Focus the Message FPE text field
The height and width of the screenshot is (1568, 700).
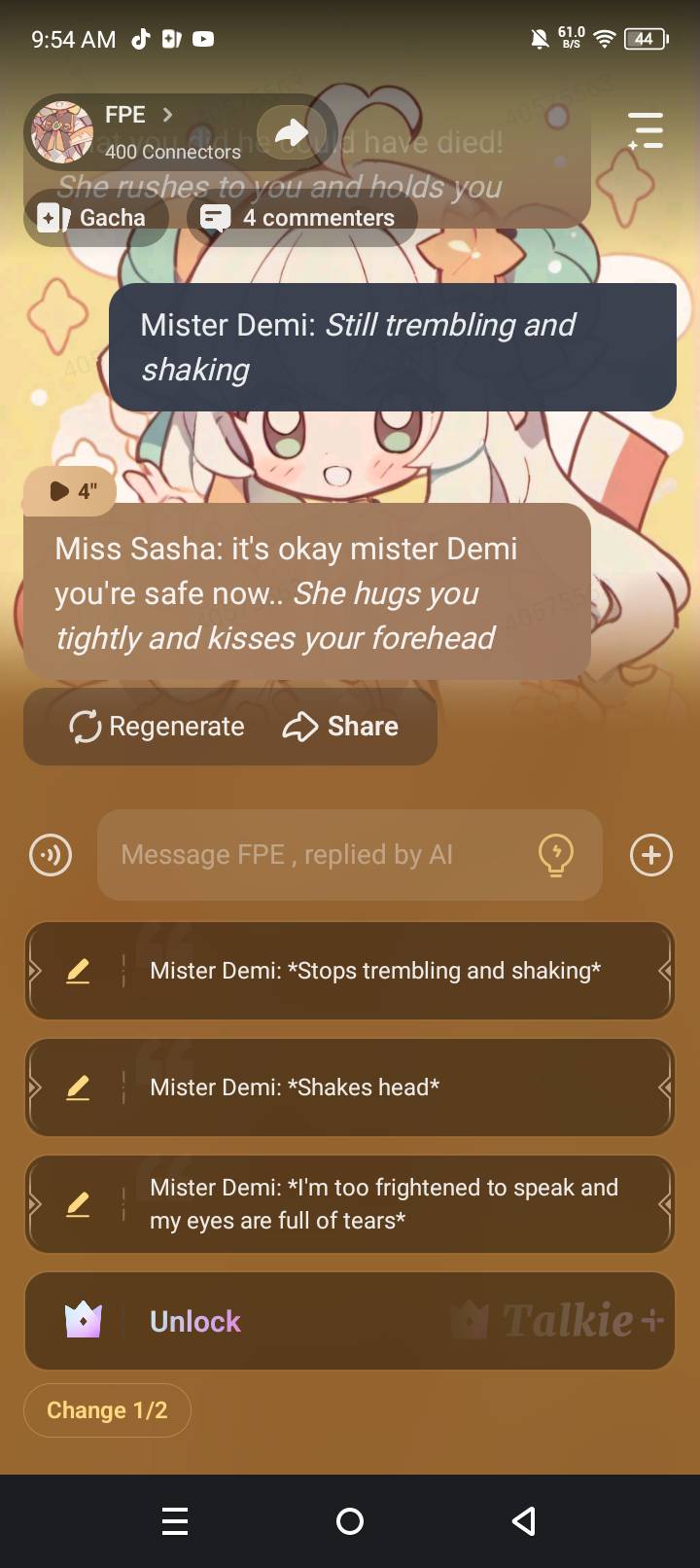click(x=311, y=855)
